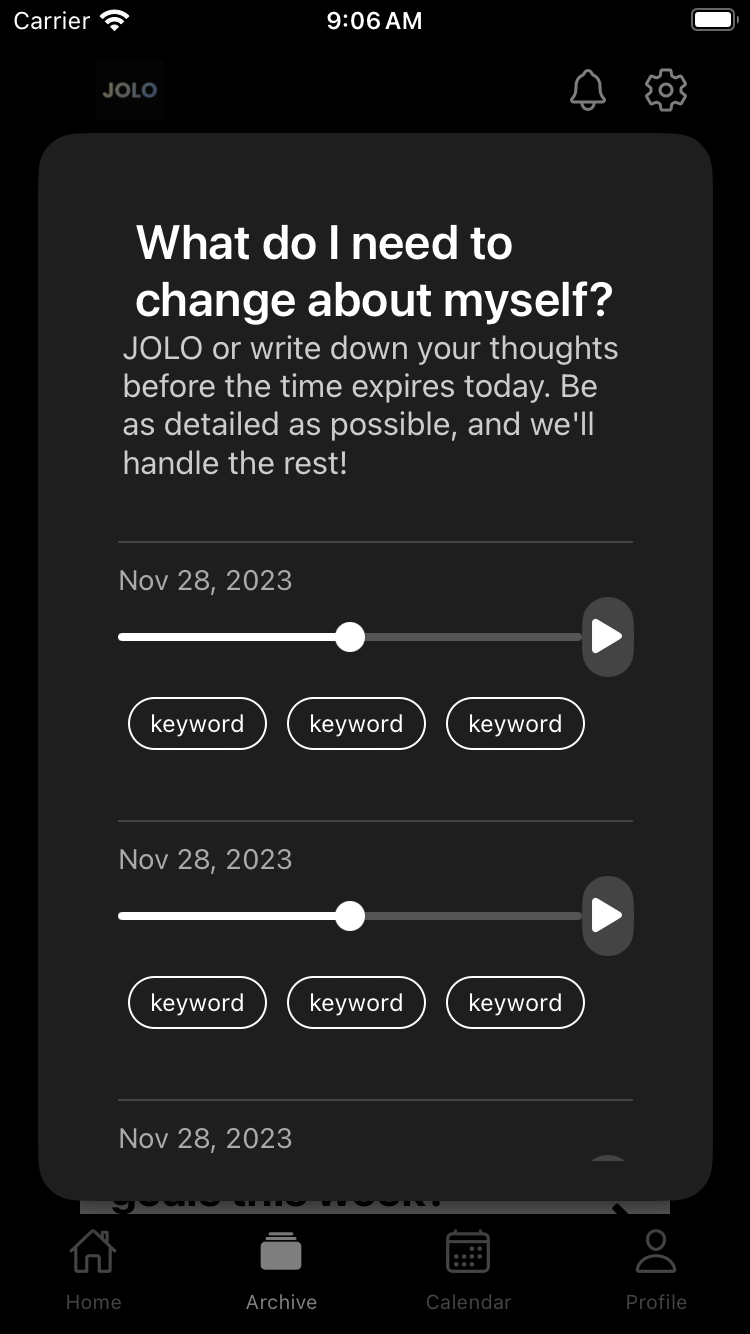Tap the first recording's progress slider knob
The width and height of the screenshot is (750, 1334).
(x=350, y=637)
